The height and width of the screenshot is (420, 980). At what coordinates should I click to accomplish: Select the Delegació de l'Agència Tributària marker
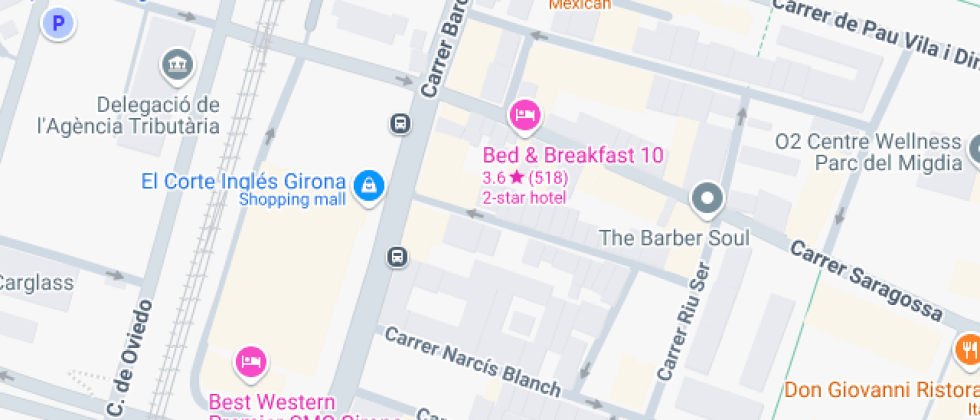178,66
